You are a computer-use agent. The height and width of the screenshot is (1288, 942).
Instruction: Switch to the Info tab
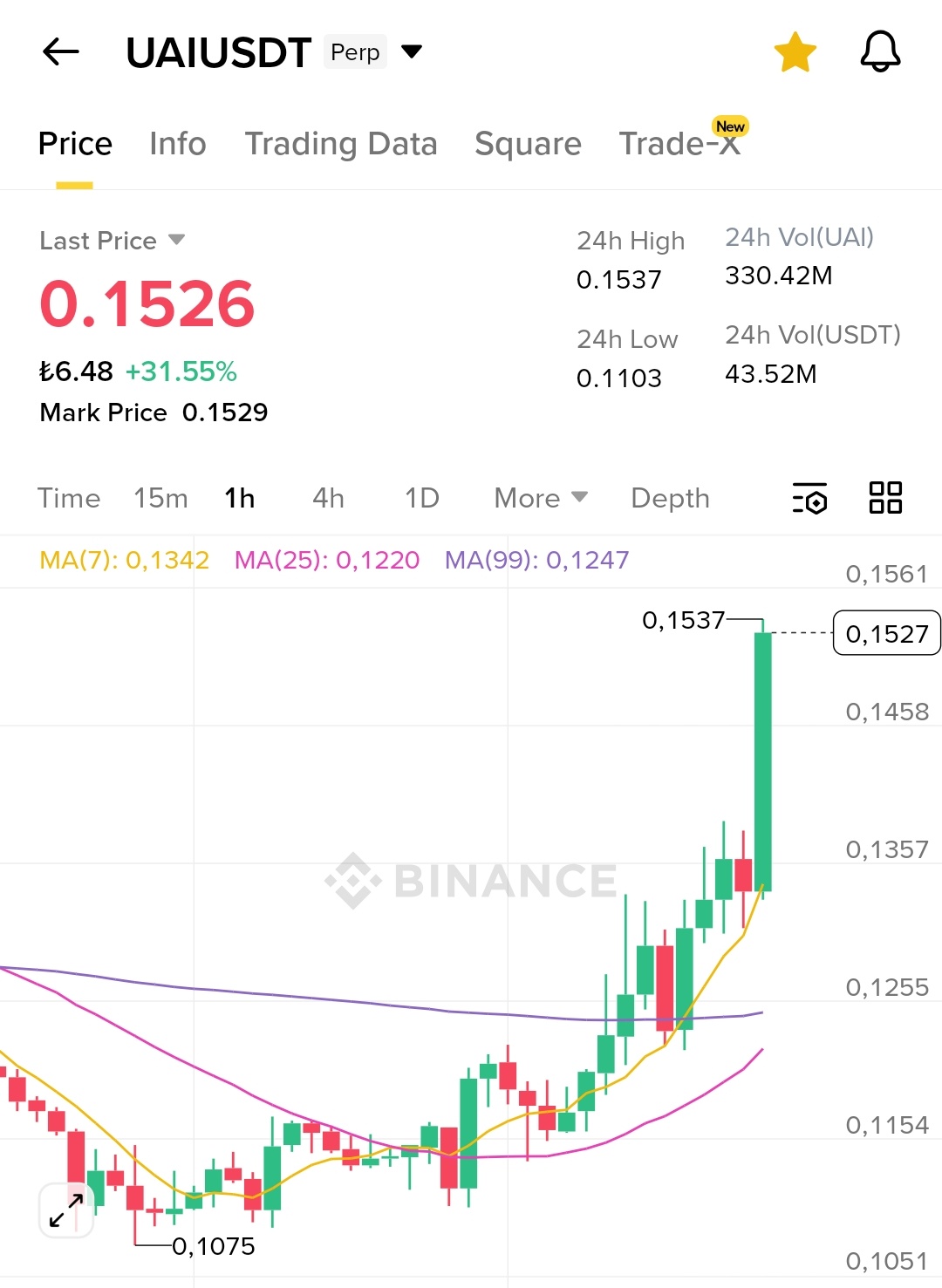coord(178,144)
